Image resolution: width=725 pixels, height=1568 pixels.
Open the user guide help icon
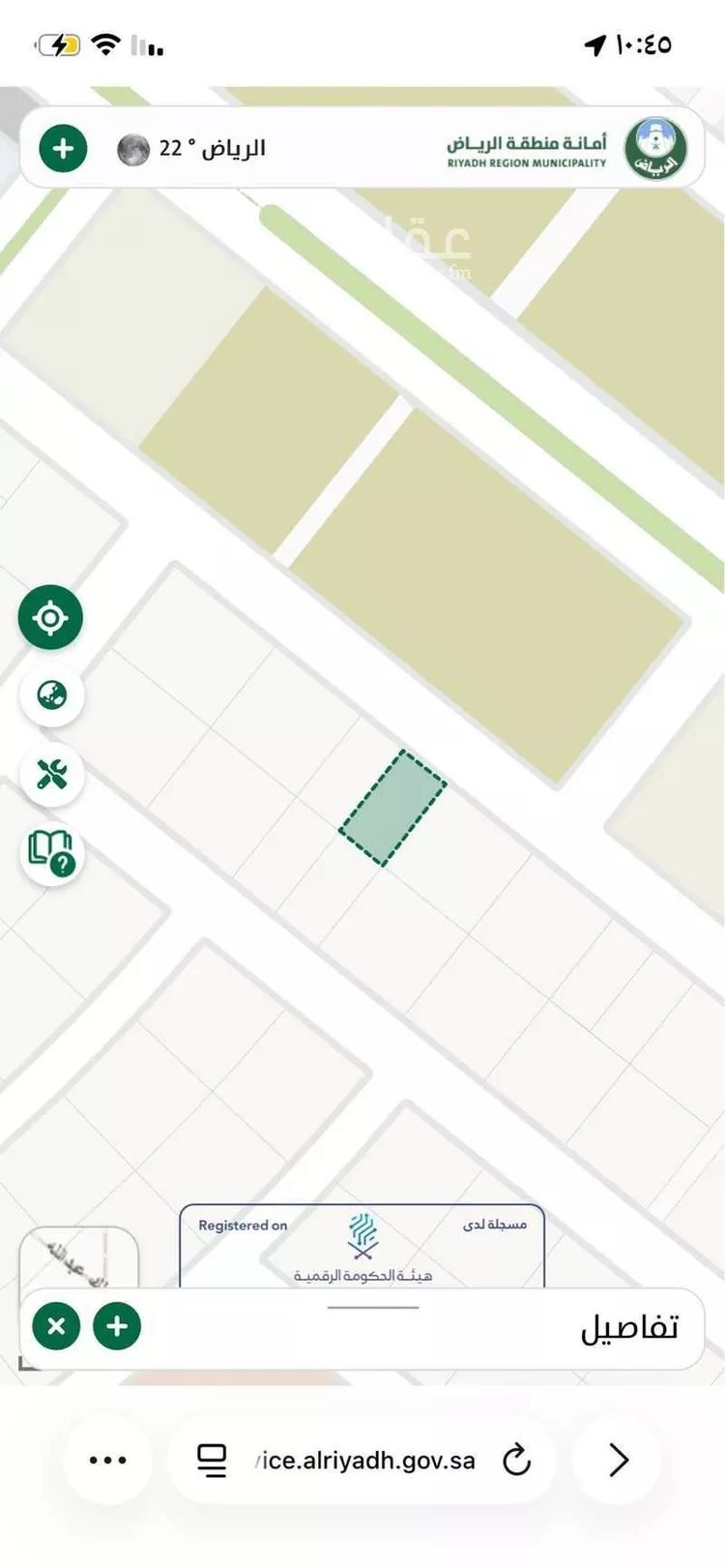[52, 853]
